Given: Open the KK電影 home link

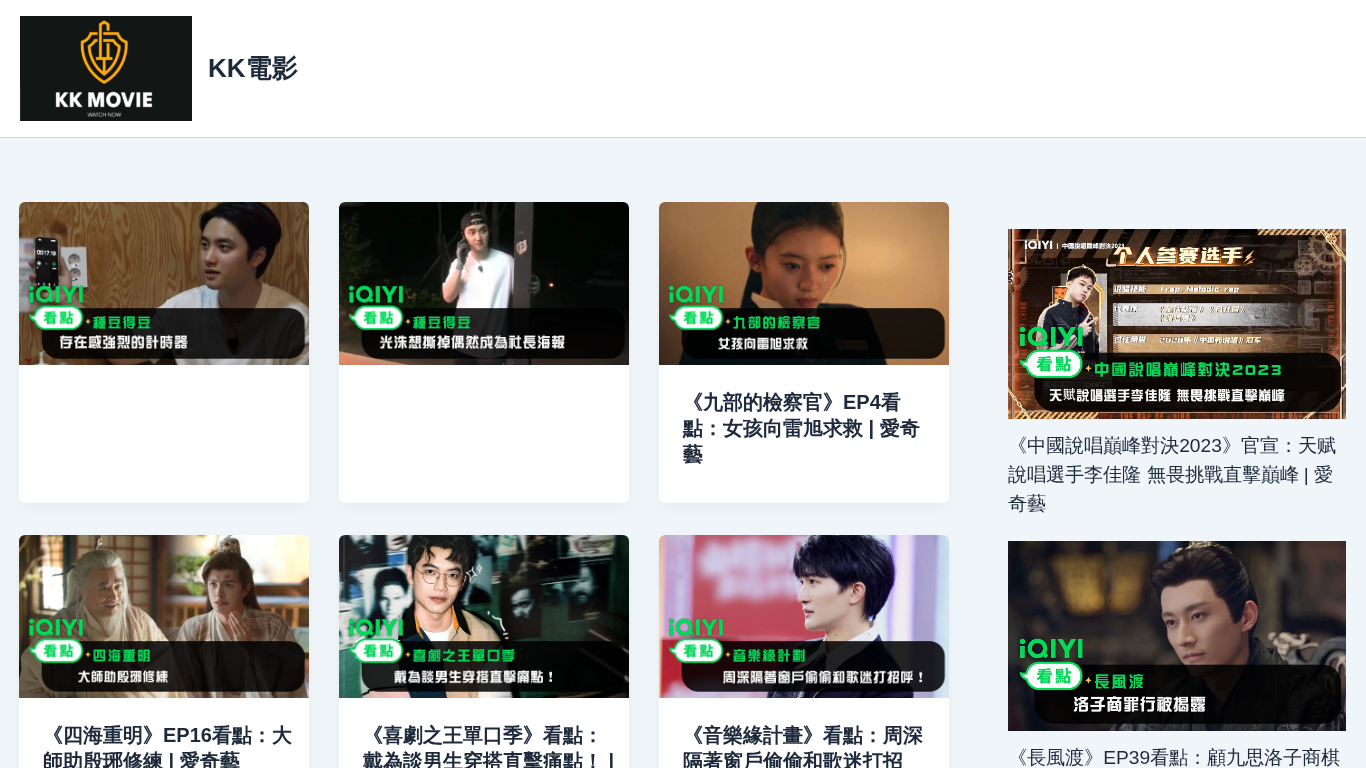Looking at the screenshot, I should pos(252,68).
